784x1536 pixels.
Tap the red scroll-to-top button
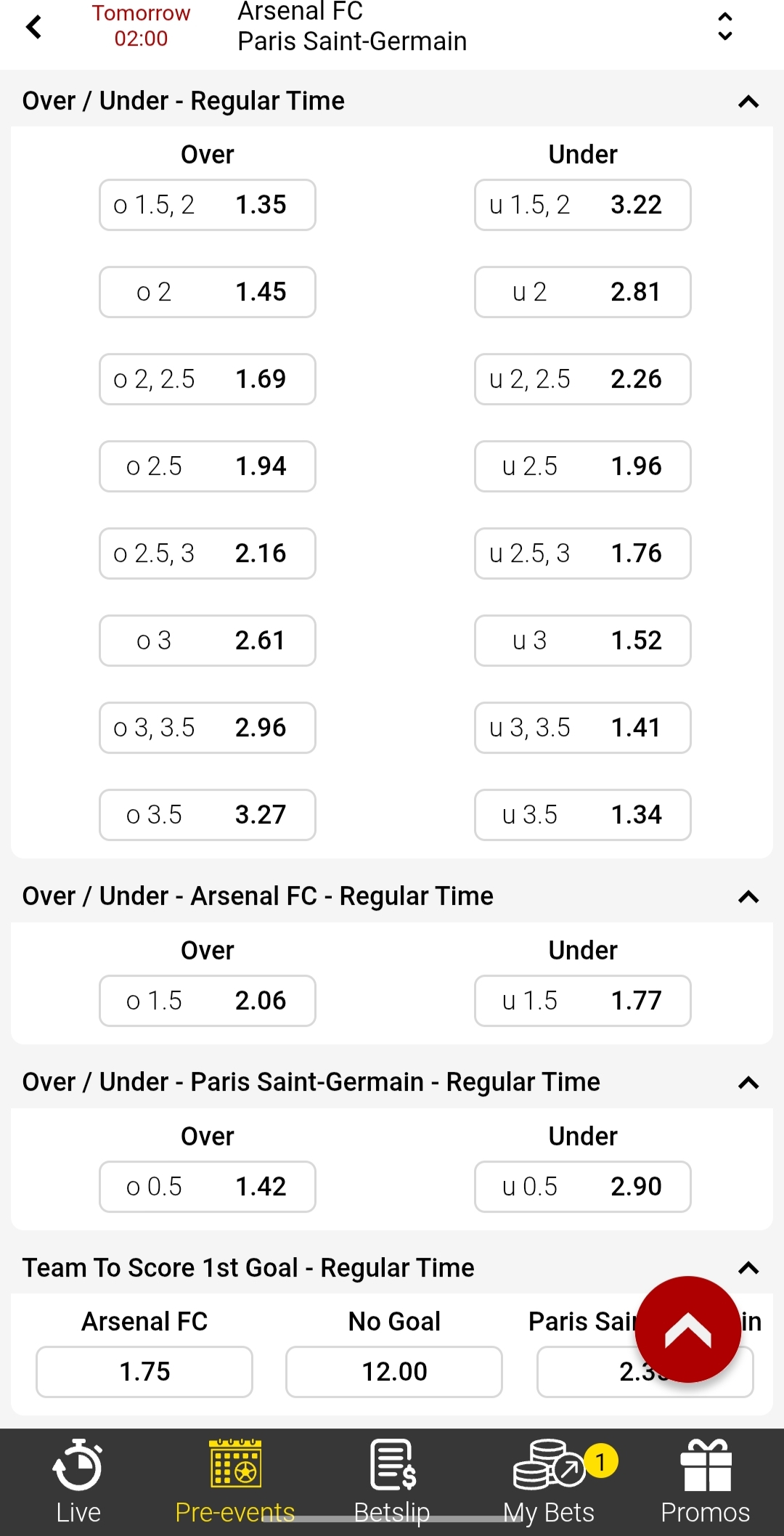687,1330
